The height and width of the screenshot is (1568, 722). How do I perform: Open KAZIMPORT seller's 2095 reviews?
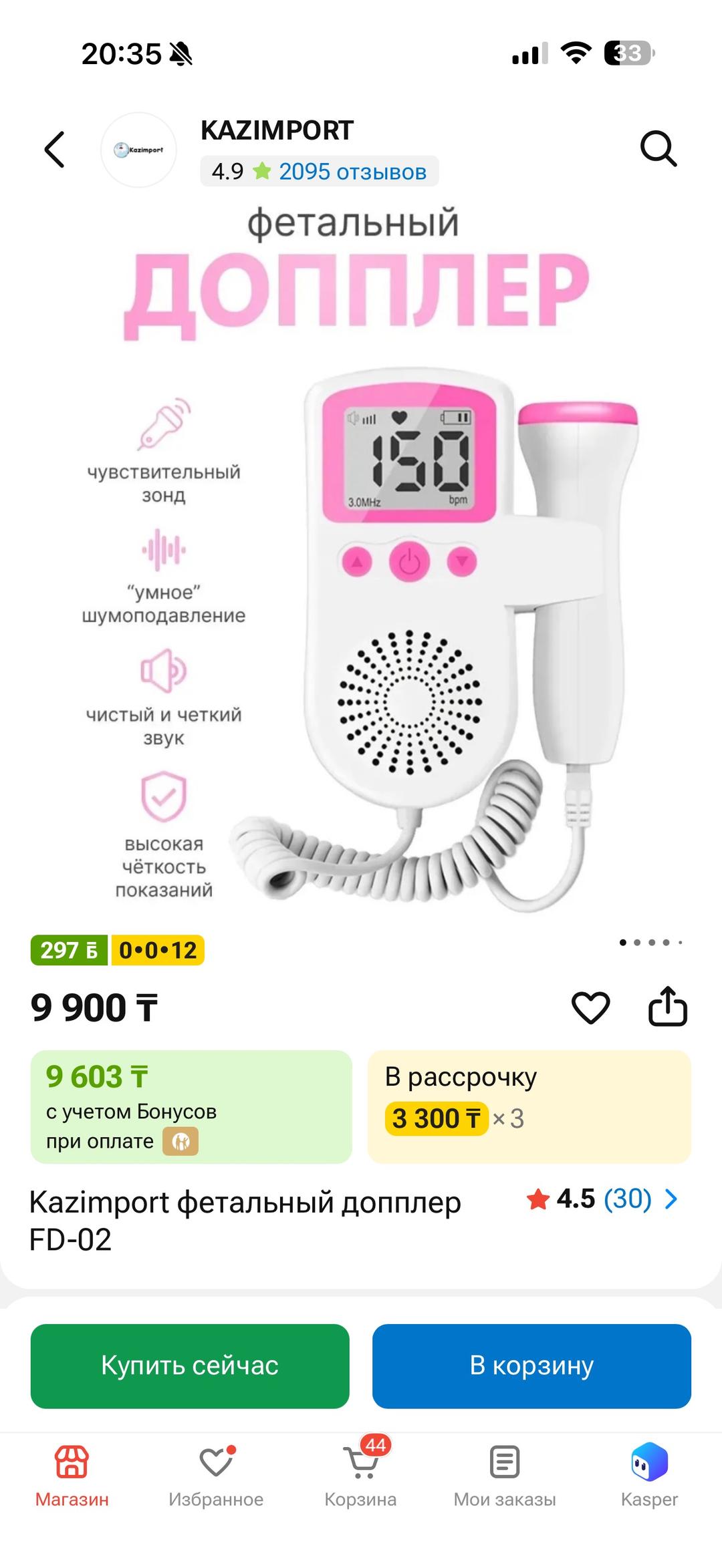pos(352,172)
